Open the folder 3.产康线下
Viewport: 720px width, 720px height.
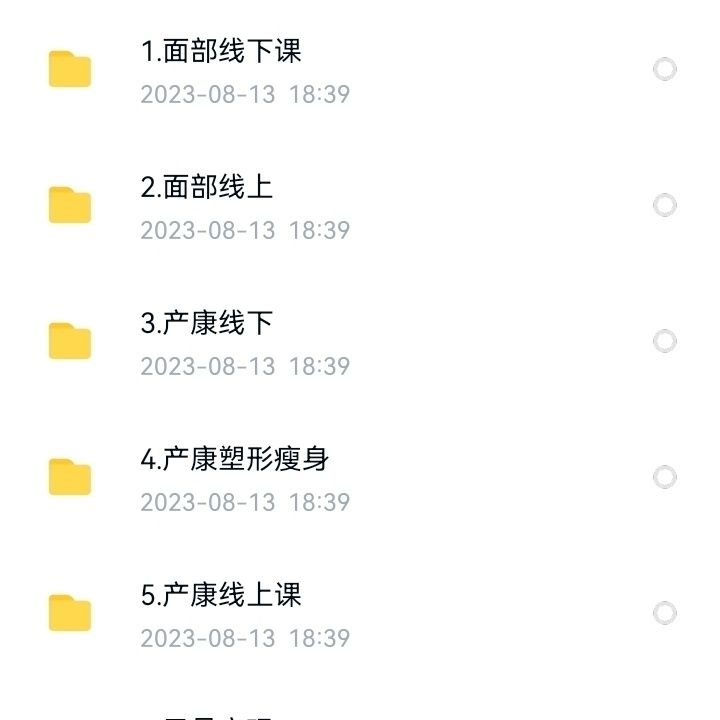tap(207, 324)
